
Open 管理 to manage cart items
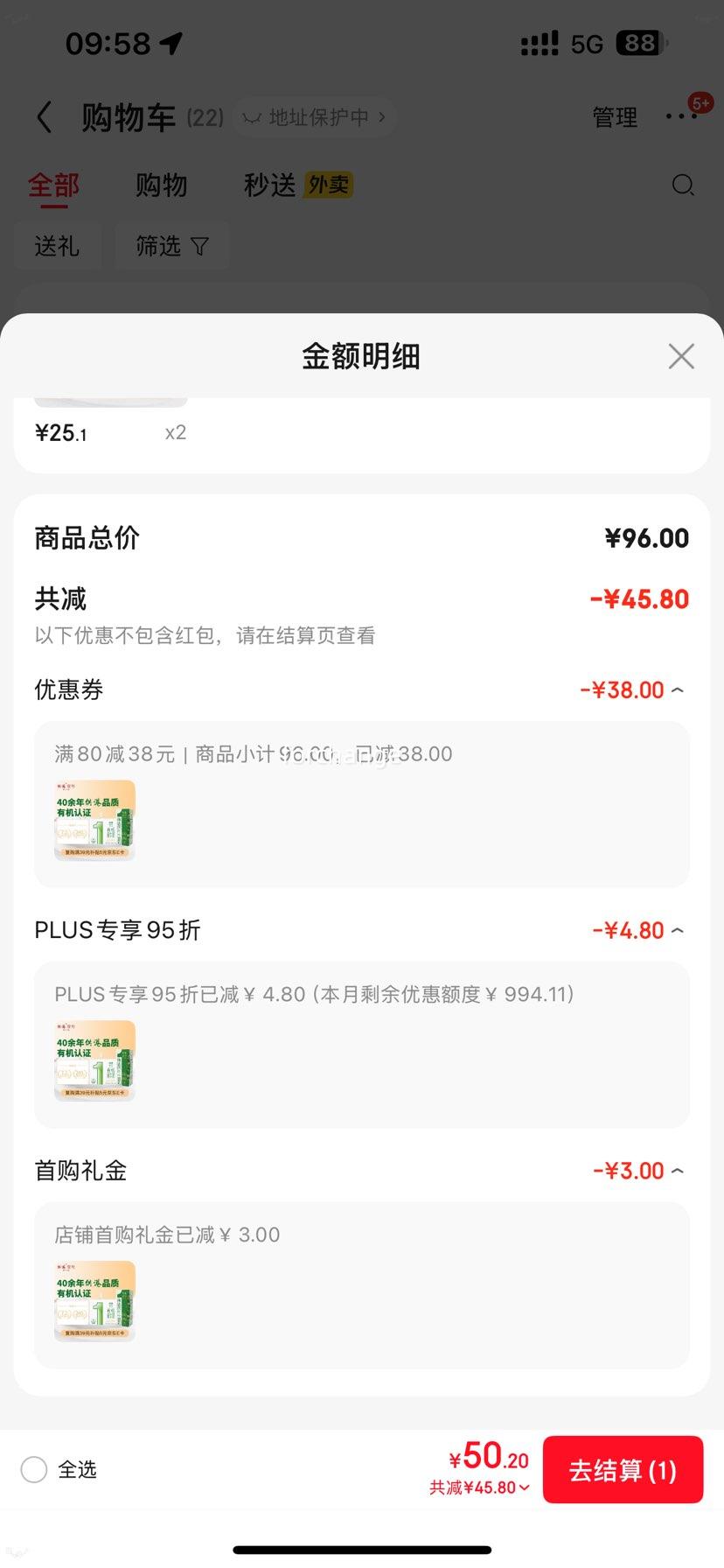tap(615, 116)
